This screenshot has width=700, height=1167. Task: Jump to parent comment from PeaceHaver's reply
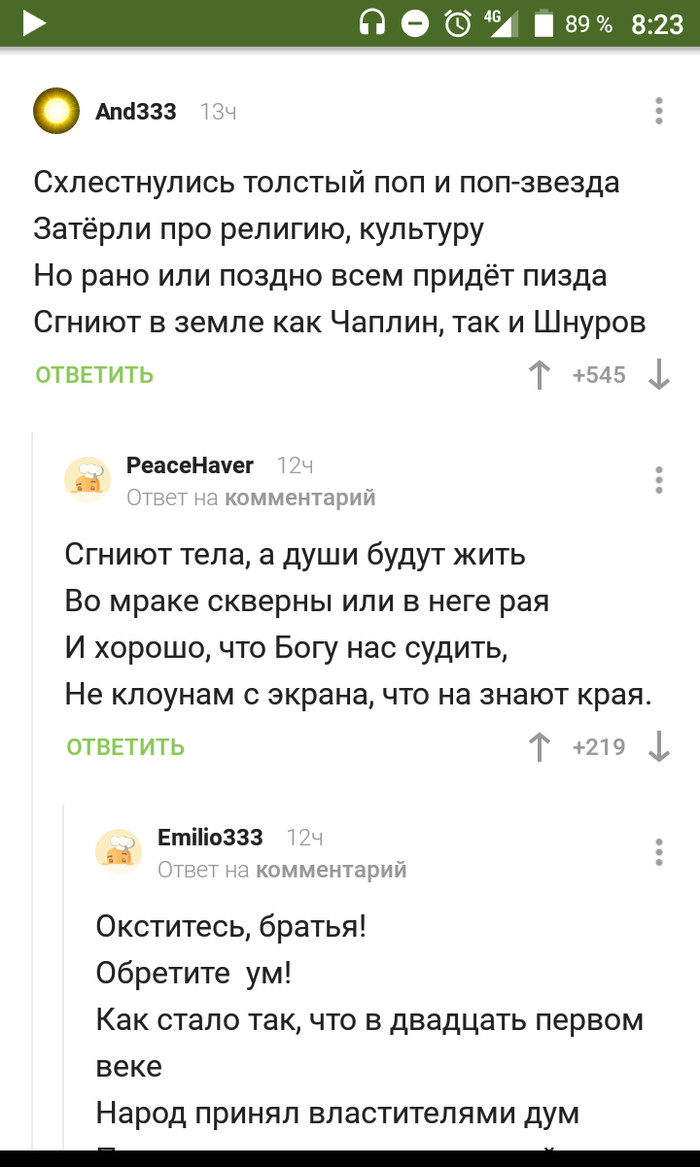click(x=300, y=497)
